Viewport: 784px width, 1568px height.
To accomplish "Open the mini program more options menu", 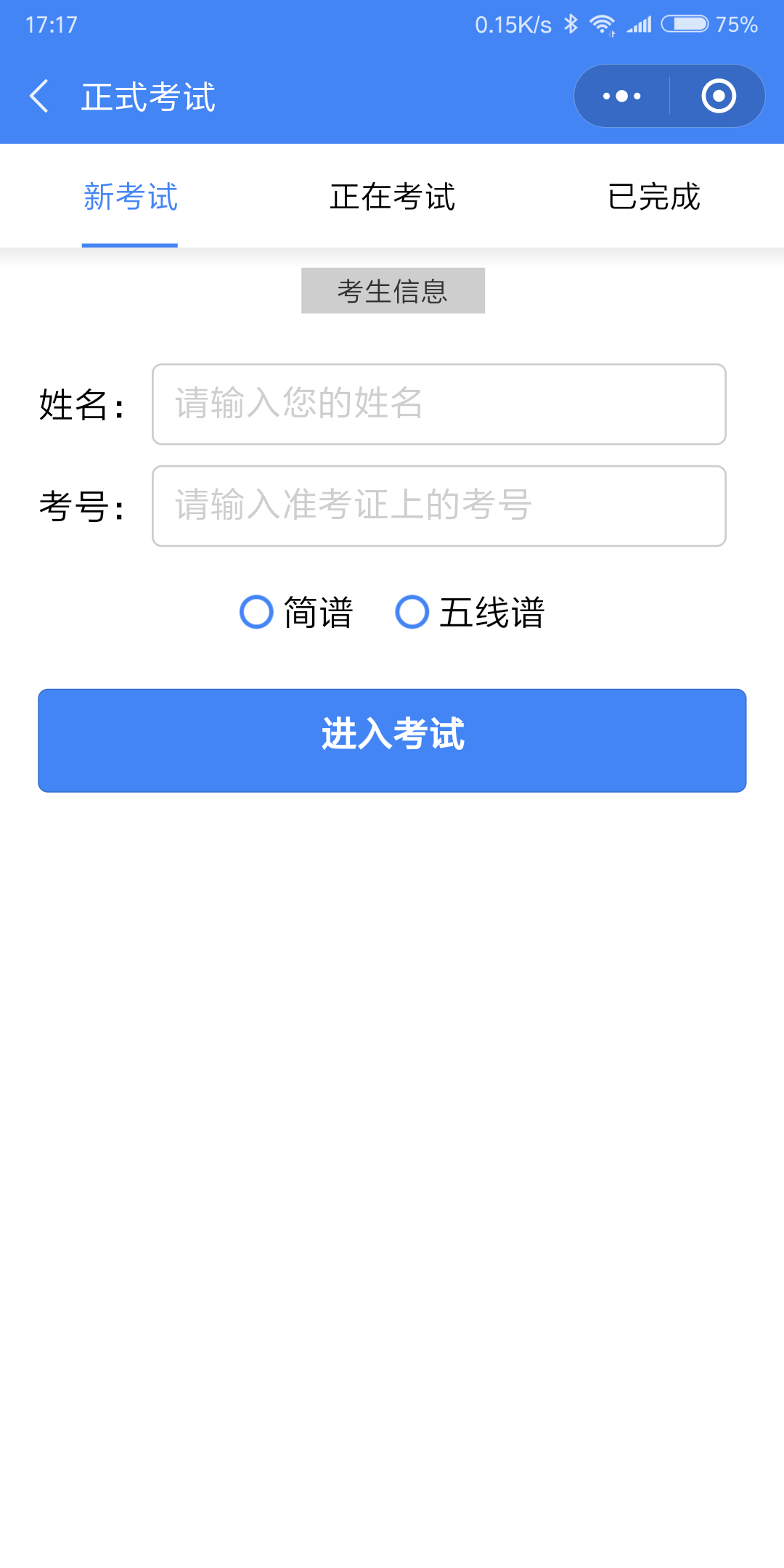I will click(x=622, y=96).
